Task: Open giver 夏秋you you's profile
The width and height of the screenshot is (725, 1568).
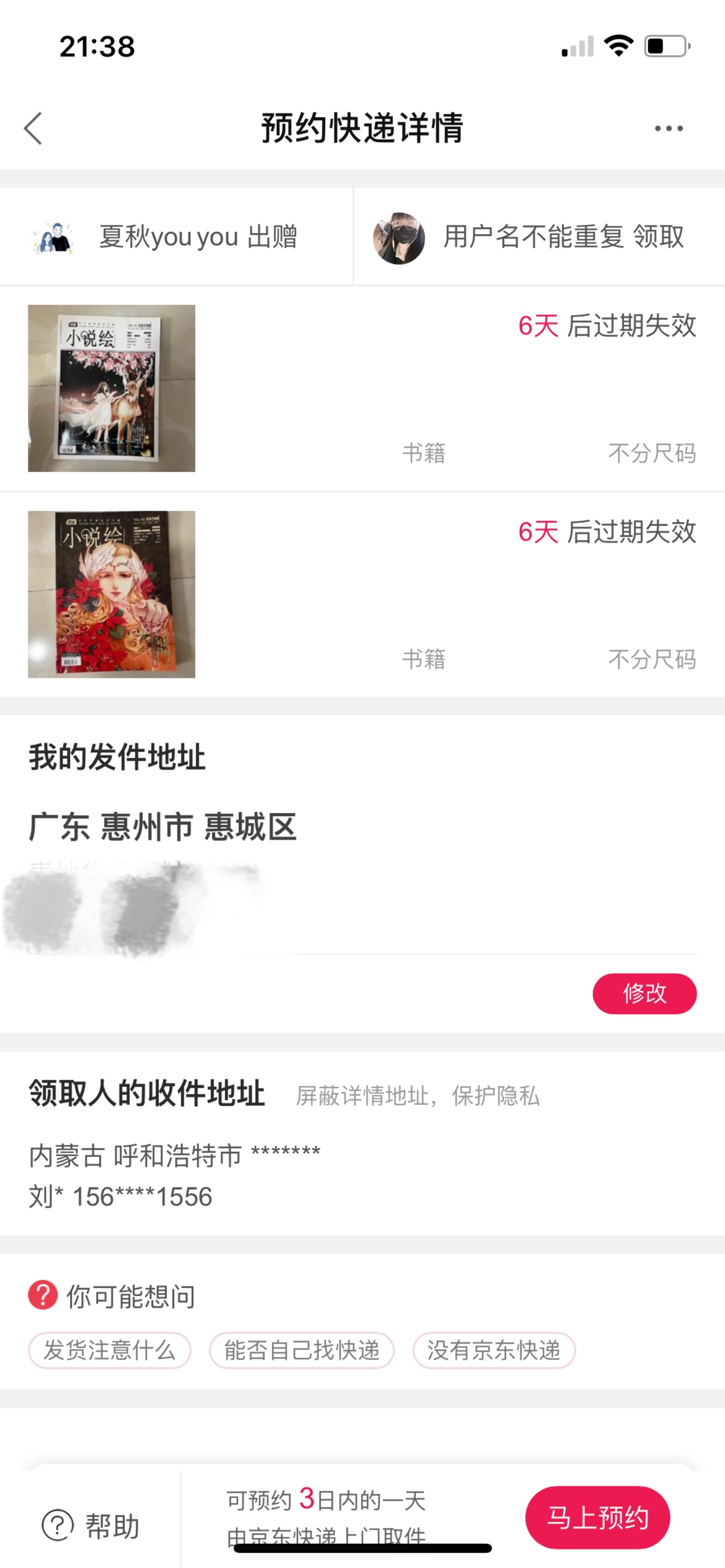Action: [54, 238]
